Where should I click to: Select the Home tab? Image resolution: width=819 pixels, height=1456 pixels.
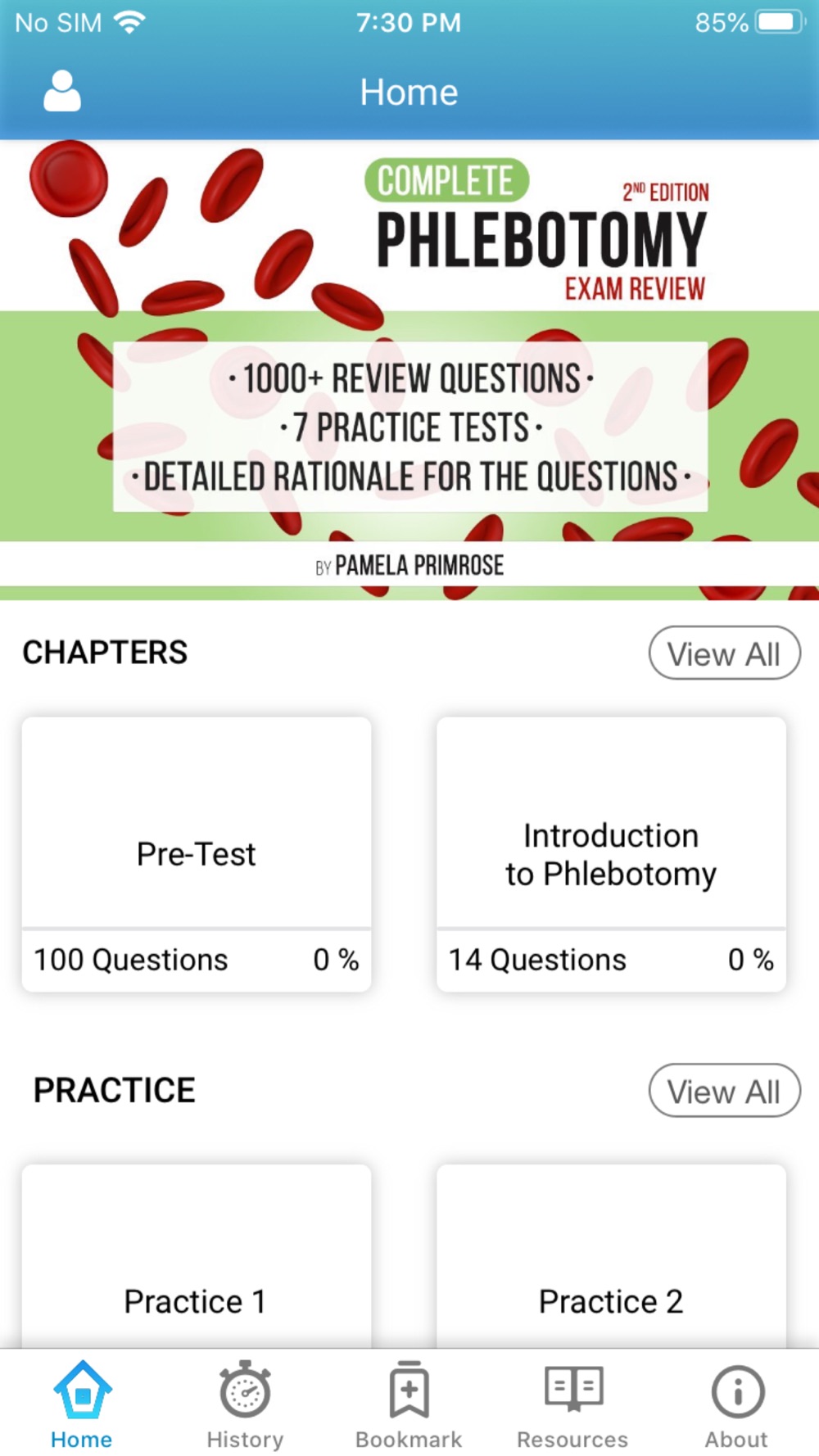point(82,1404)
